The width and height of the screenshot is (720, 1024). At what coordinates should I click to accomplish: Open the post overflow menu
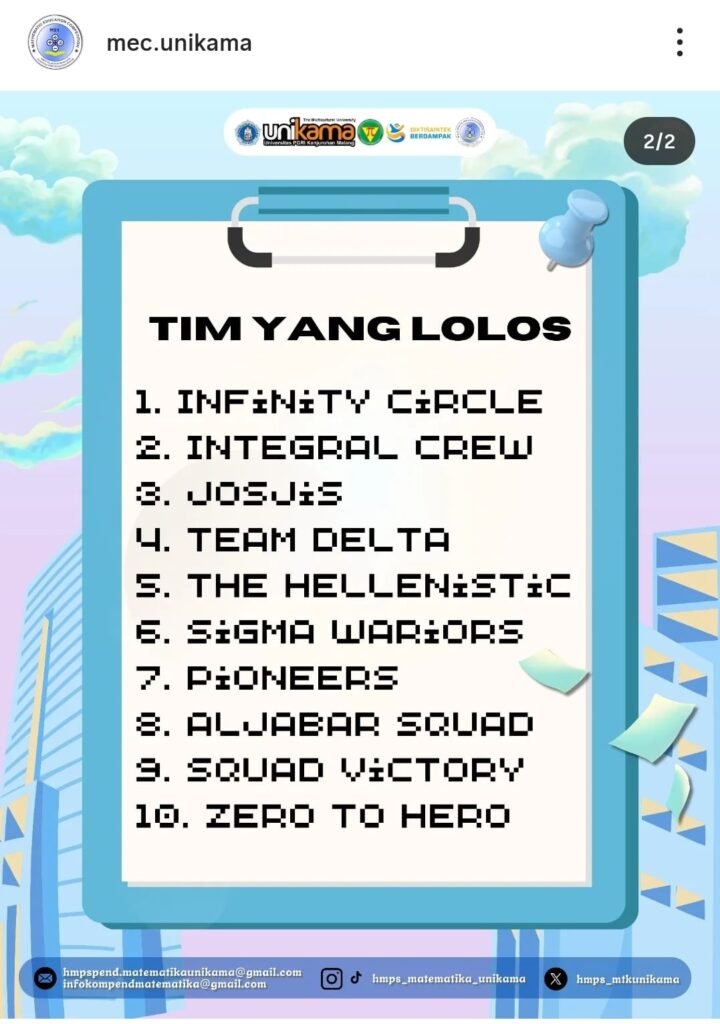679,42
